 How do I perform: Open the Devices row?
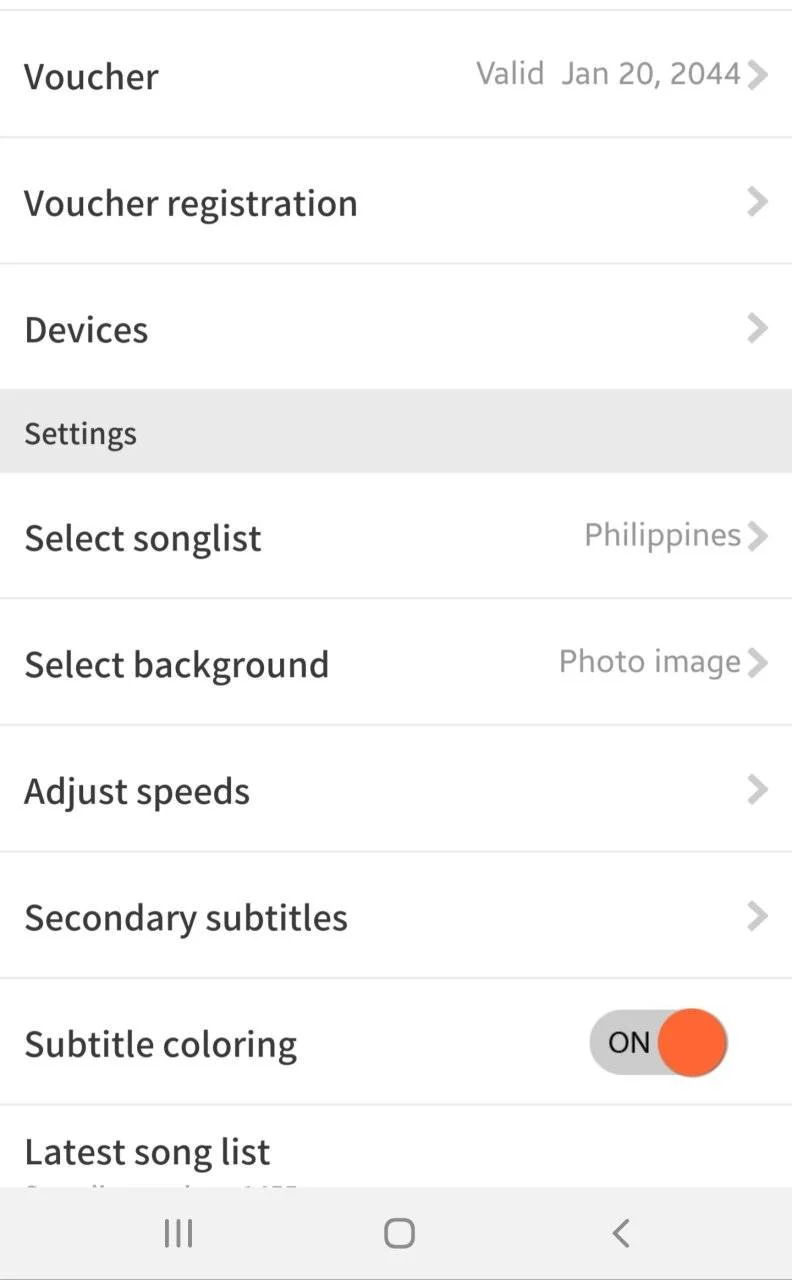396,328
